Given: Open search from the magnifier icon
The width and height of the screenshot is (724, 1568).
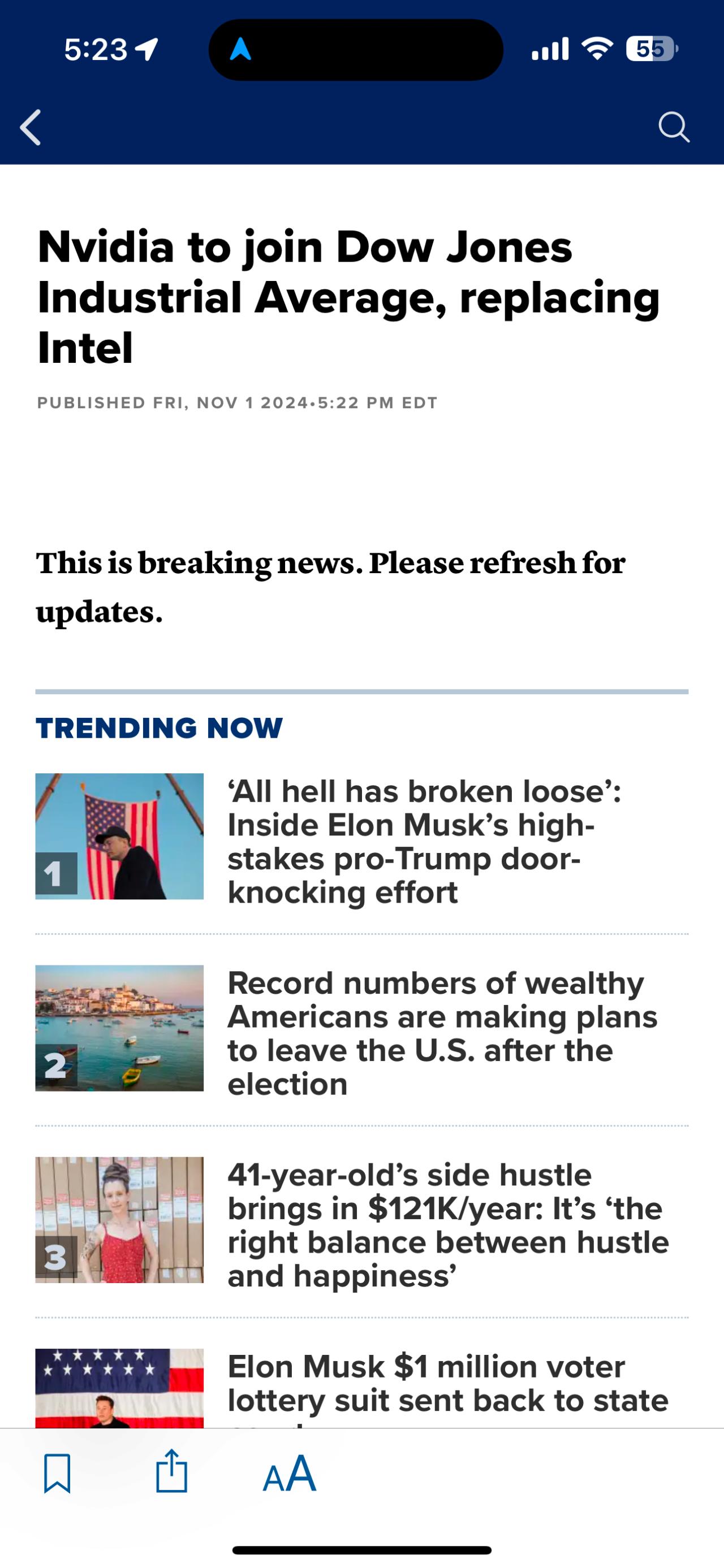Looking at the screenshot, I should click(674, 127).
